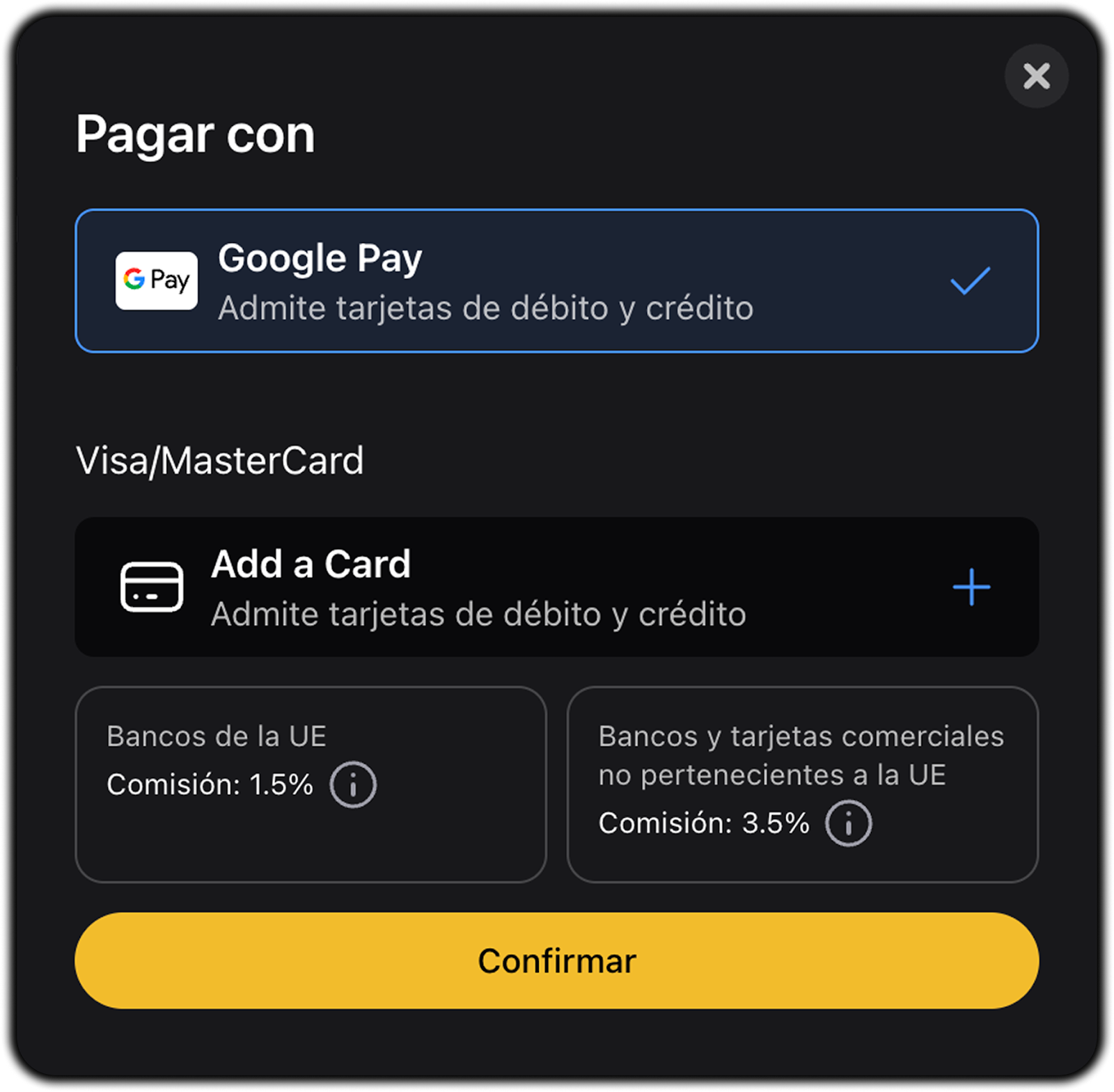Show info about the 3.5% non-UE commission
The height and width of the screenshot is (1092, 1114).
click(848, 823)
